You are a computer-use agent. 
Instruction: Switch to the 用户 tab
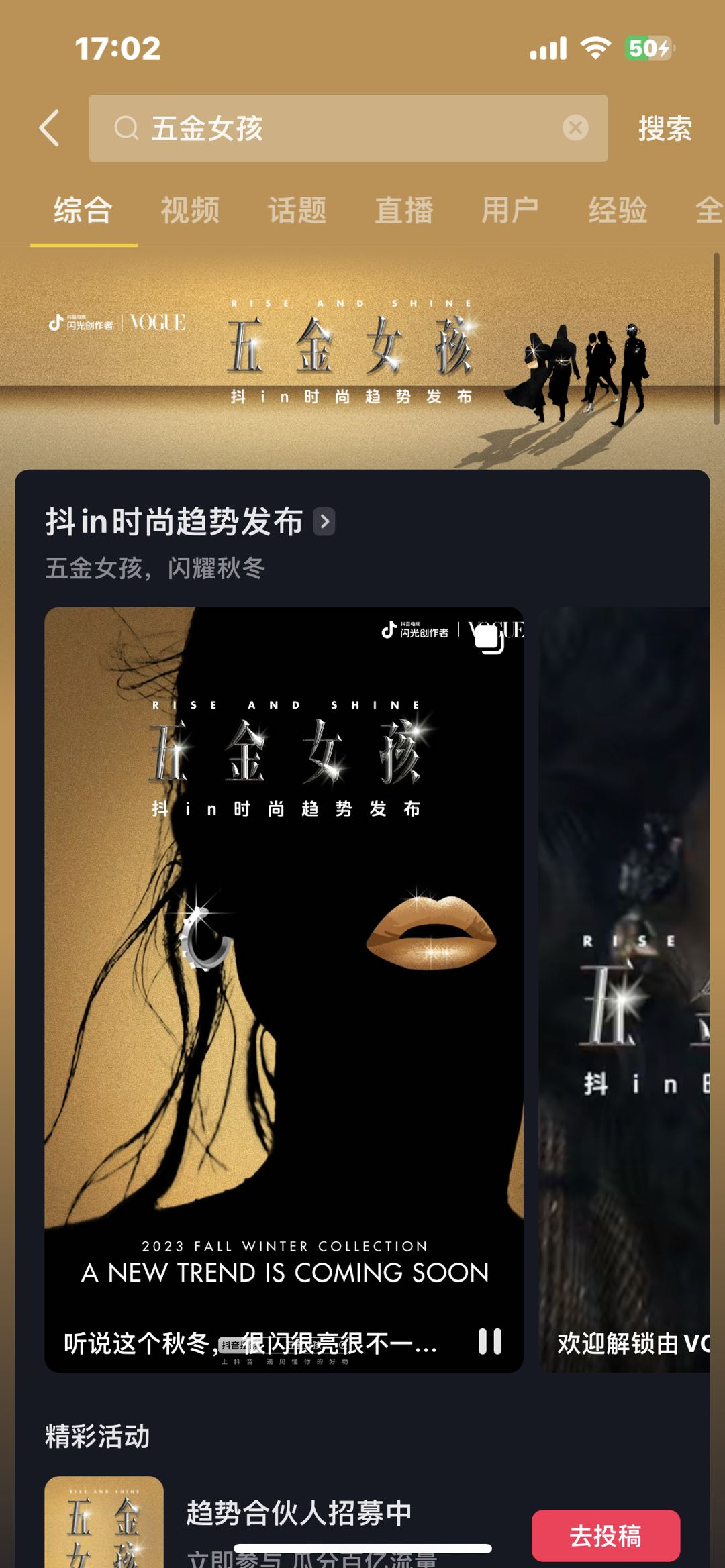coord(510,210)
